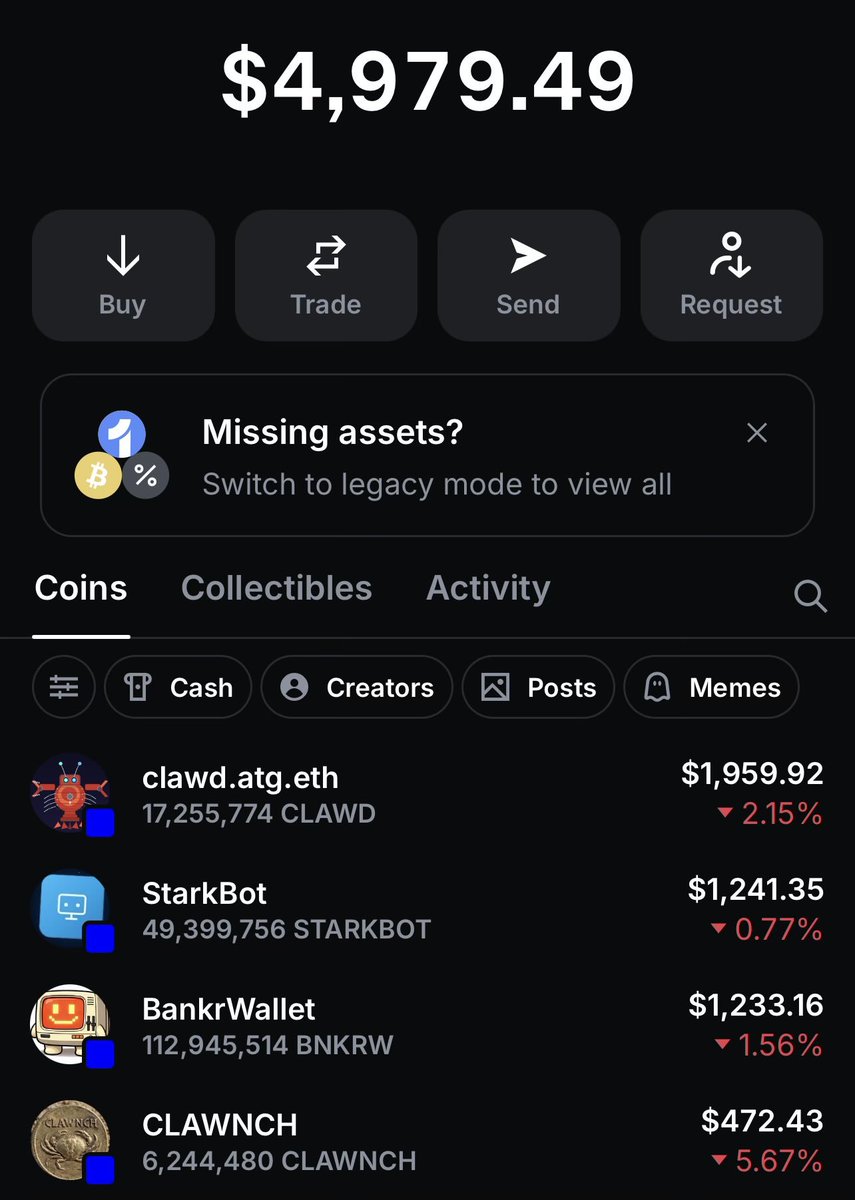The image size is (855, 1200).
Task: Open the Request option
Action: pyautogui.click(x=731, y=275)
